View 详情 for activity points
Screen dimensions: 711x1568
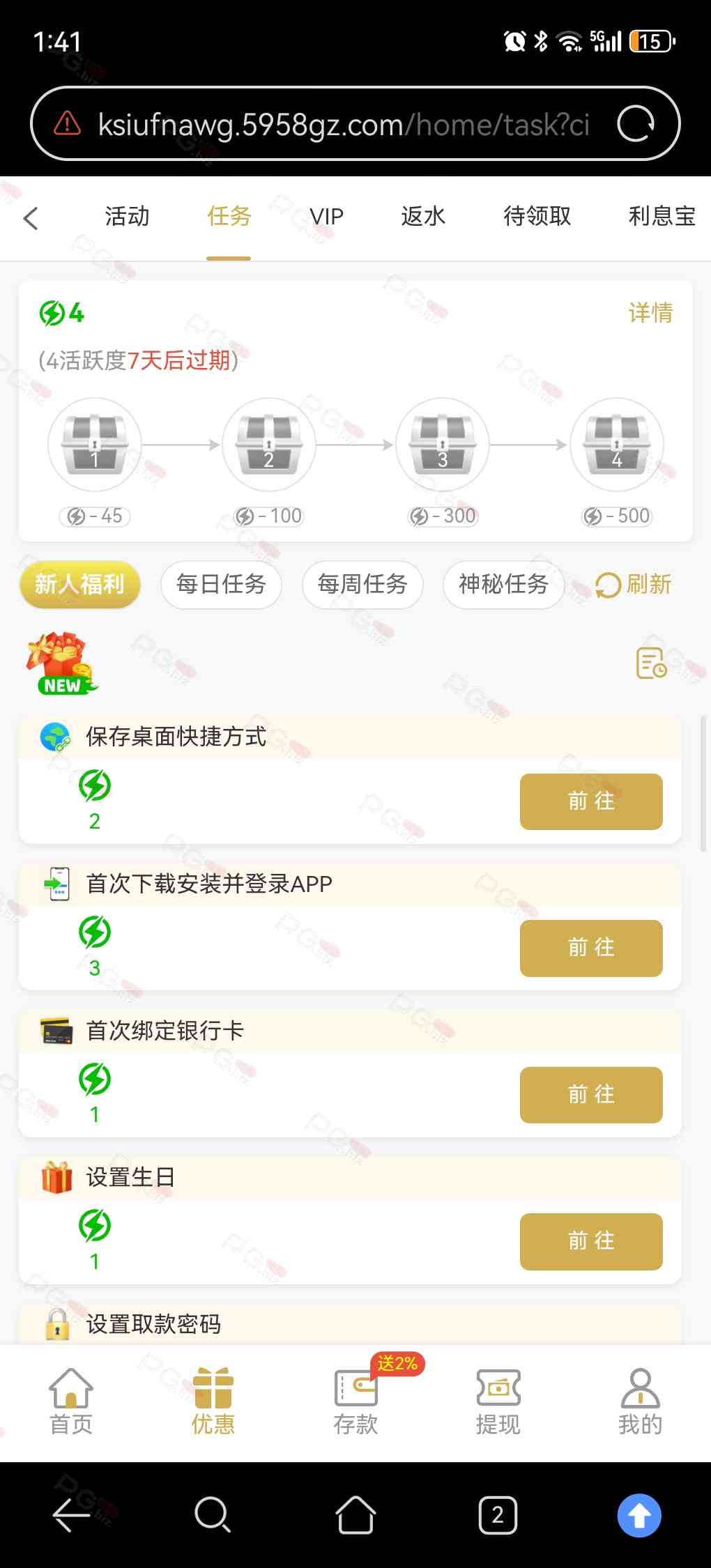click(650, 313)
